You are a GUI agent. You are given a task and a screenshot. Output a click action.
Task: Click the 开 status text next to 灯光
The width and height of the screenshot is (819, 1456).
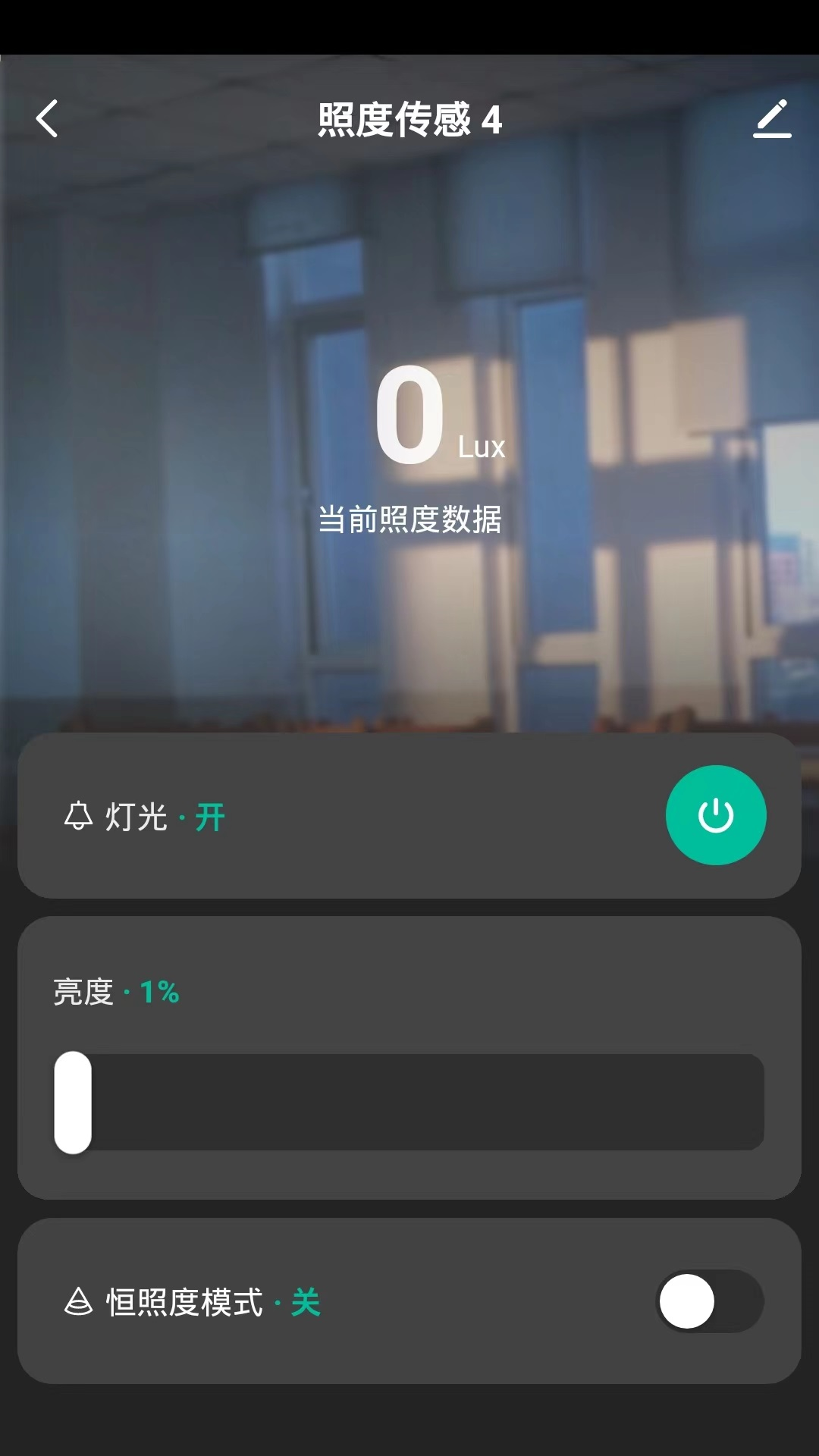coord(209,817)
